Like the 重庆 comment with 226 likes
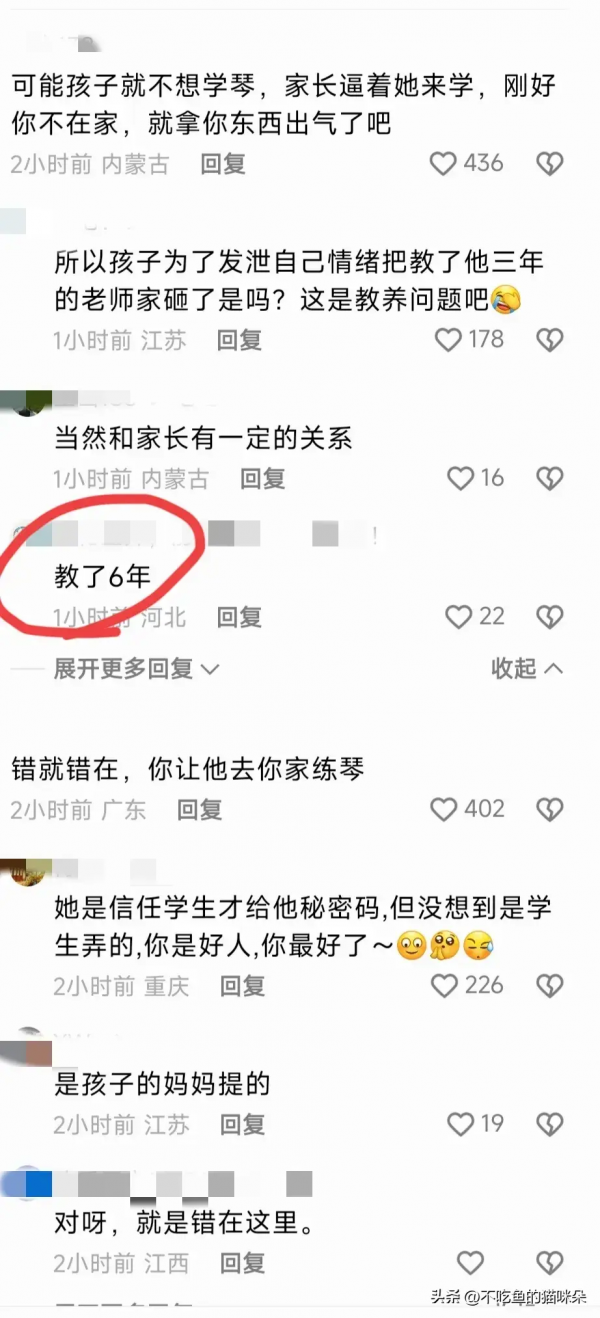Screen dimensions: 600x1318 pos(444,986)
